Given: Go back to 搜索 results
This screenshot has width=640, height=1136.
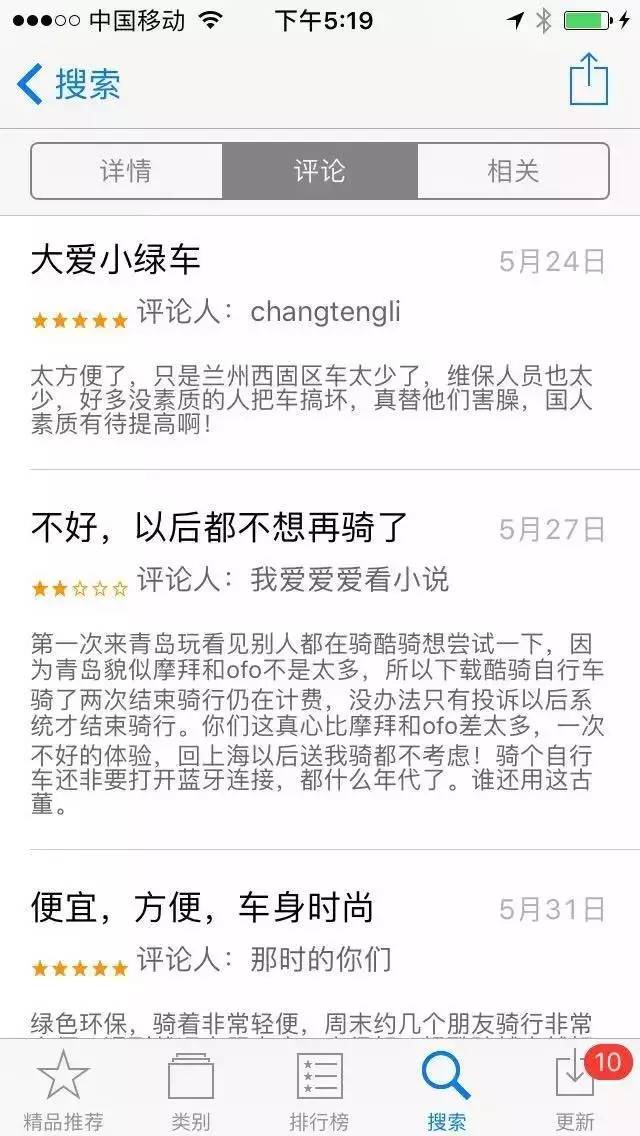Looking at the screenshot, I should (x=69, y=85).
